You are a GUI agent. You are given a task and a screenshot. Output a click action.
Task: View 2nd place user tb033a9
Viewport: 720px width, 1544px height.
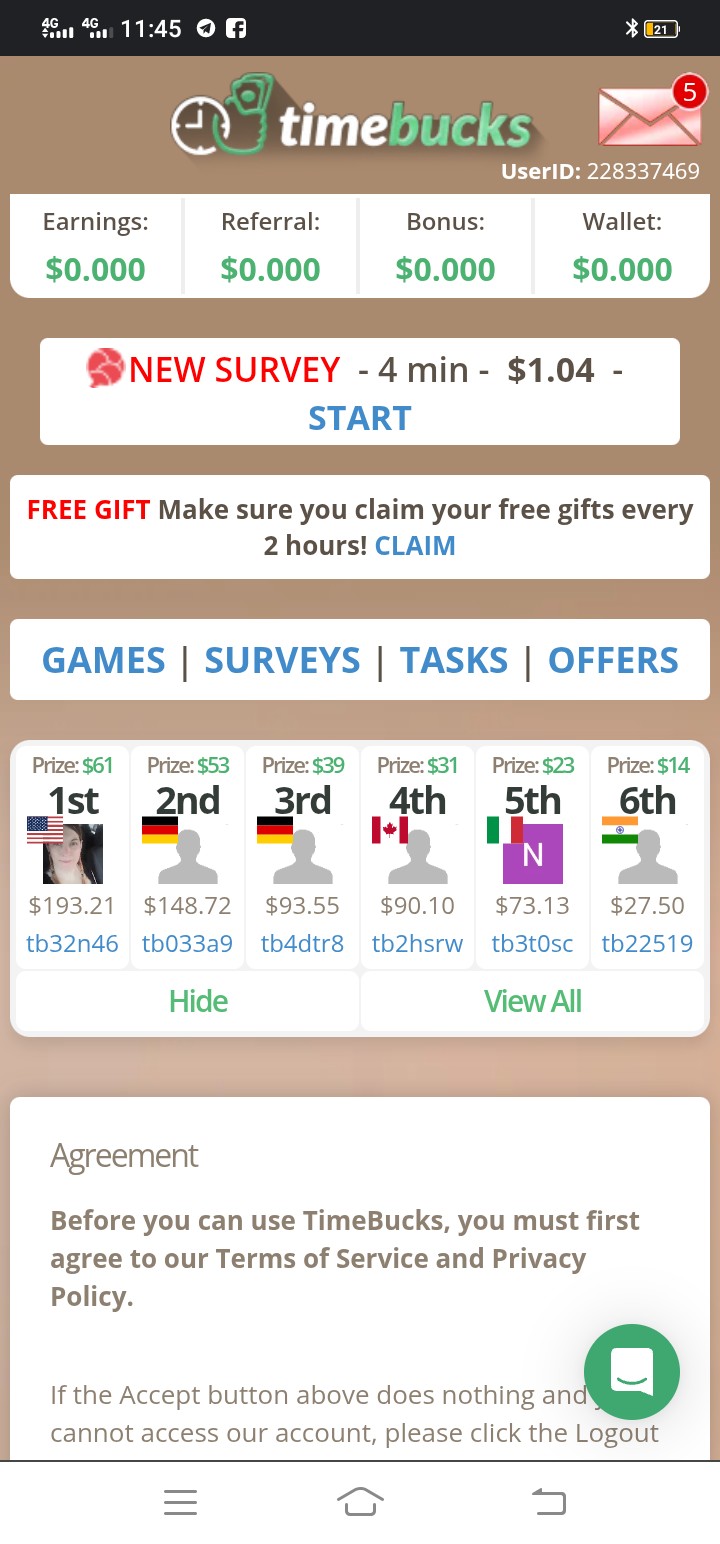(187, 943)
